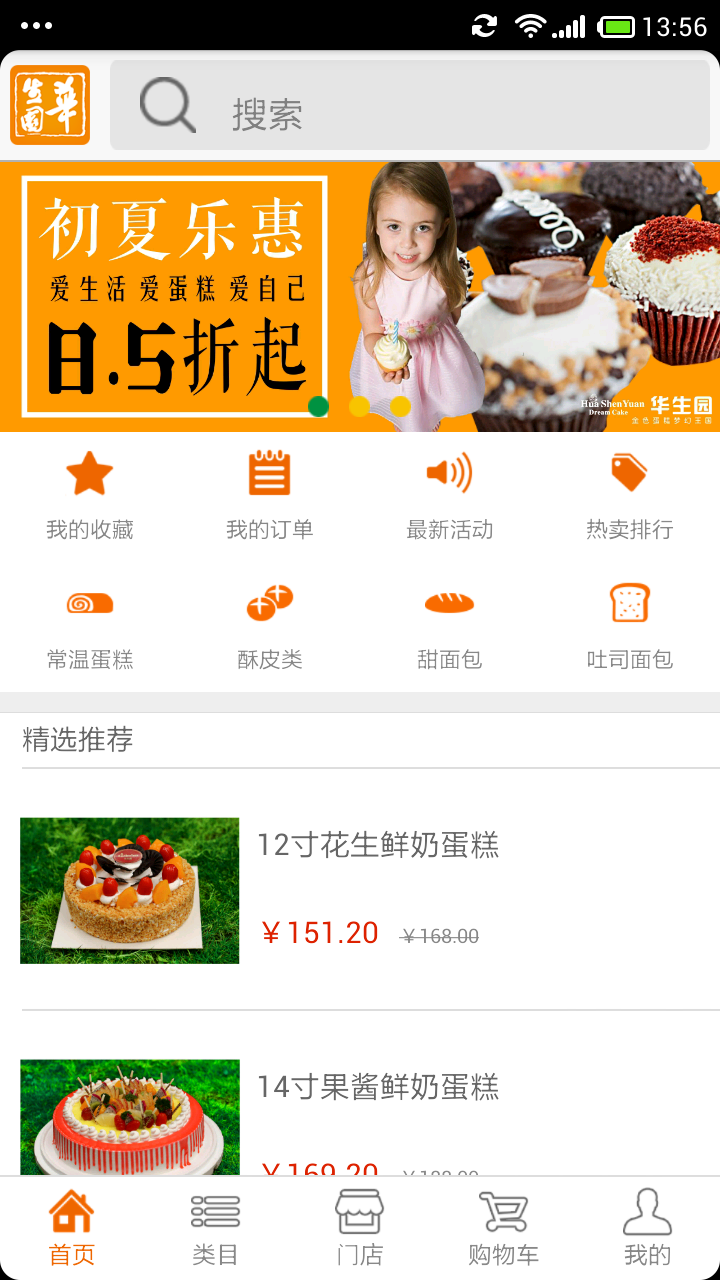
Task: Check 最新活动 latest events
Action: 450,496
